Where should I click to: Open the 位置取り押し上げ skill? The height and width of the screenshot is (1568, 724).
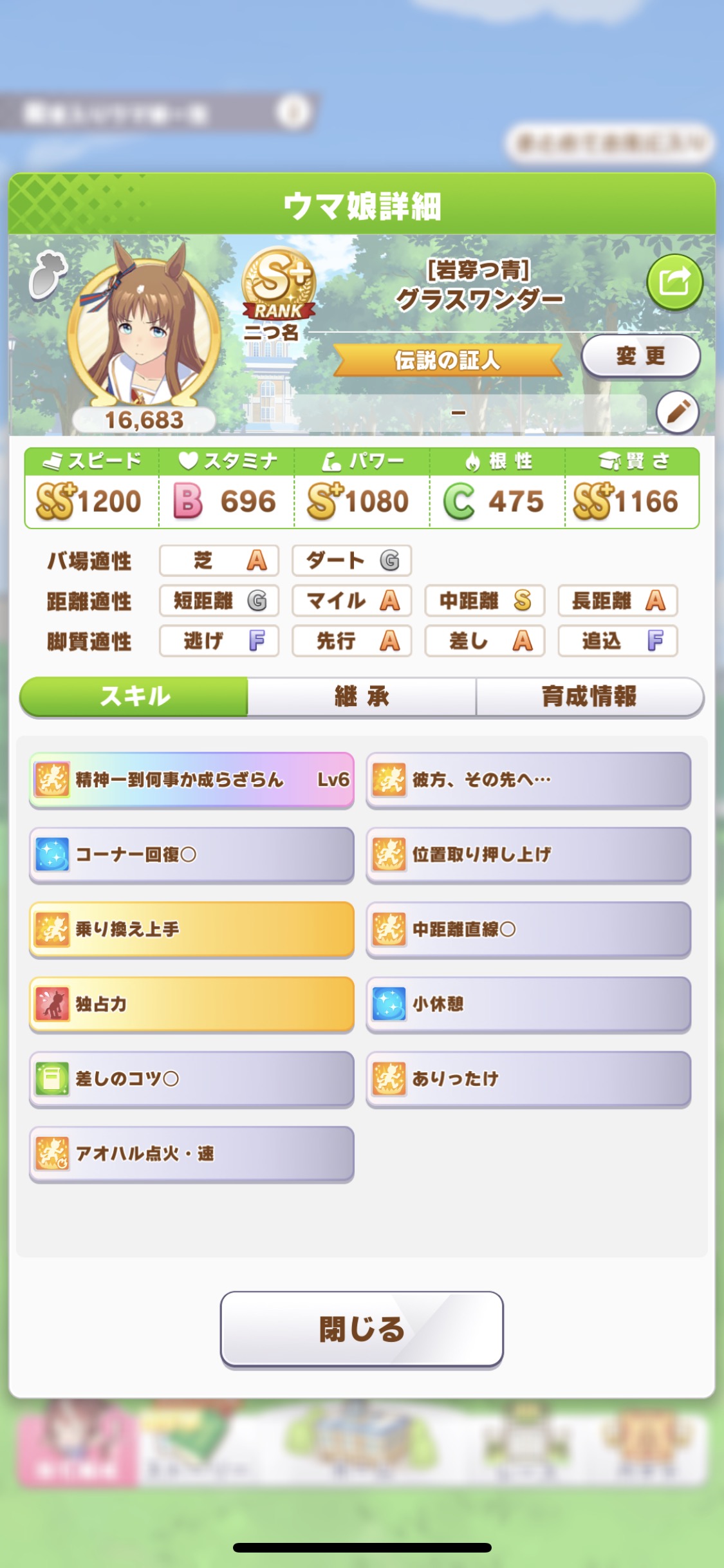pos(528,854)
